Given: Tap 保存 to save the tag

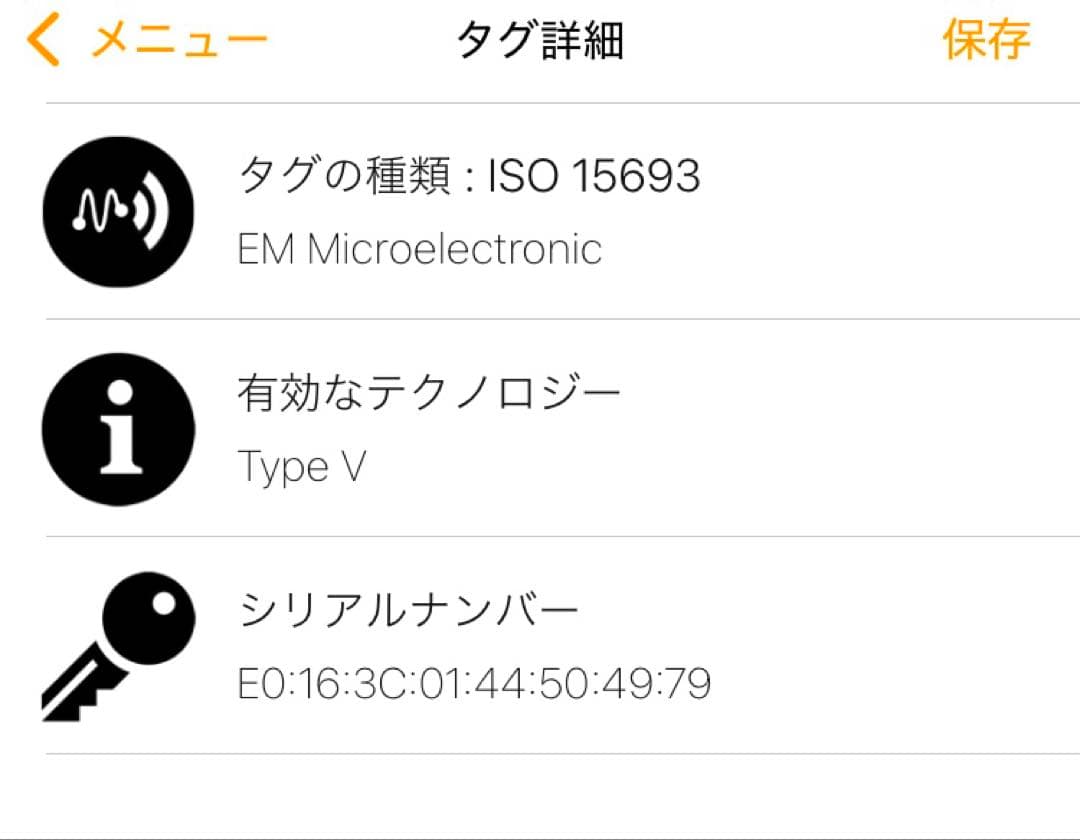Looking at the screenshot, I should point(985,41).
